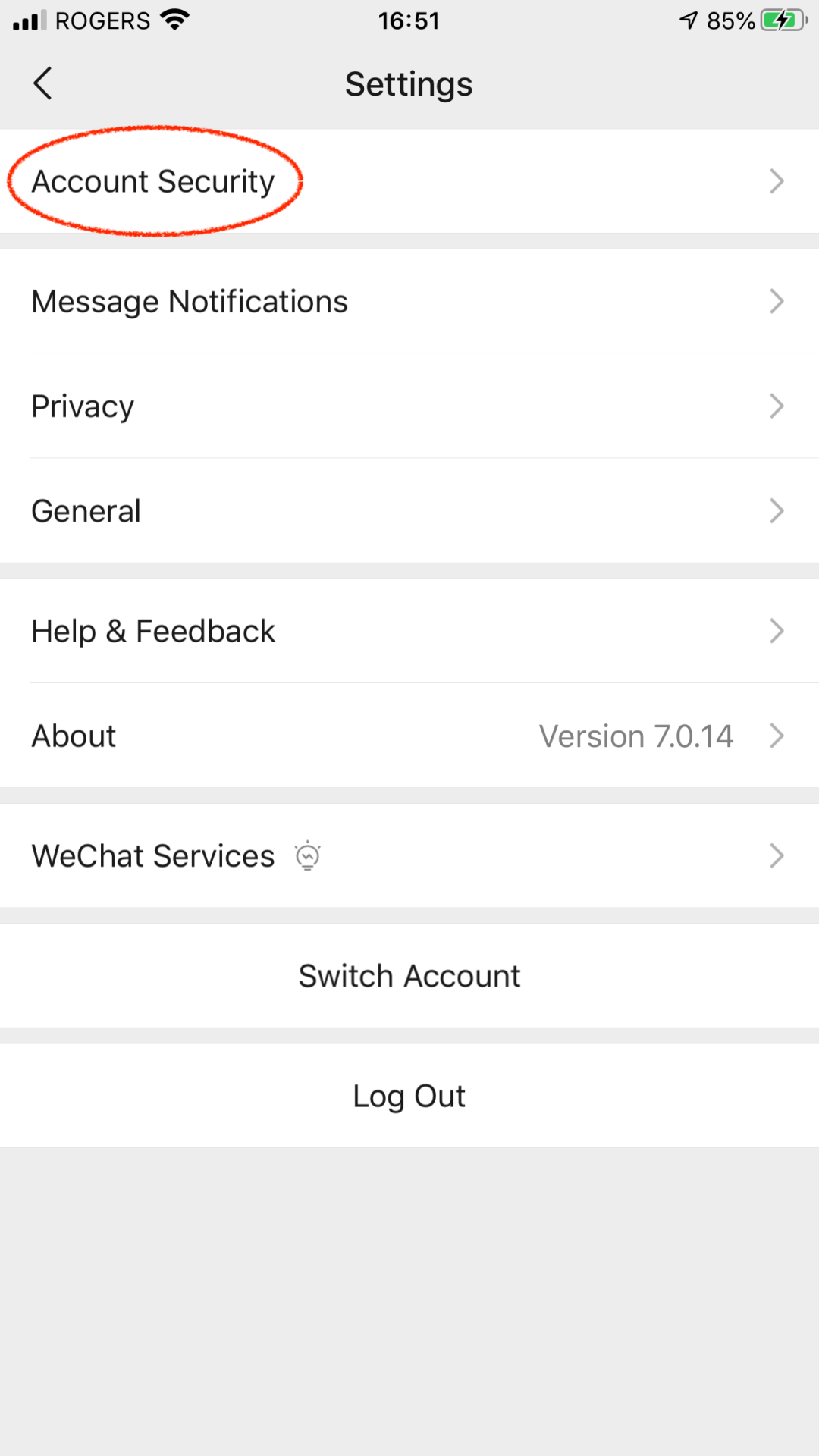
Task: Go back from Settings
Action: pos(42,83)
